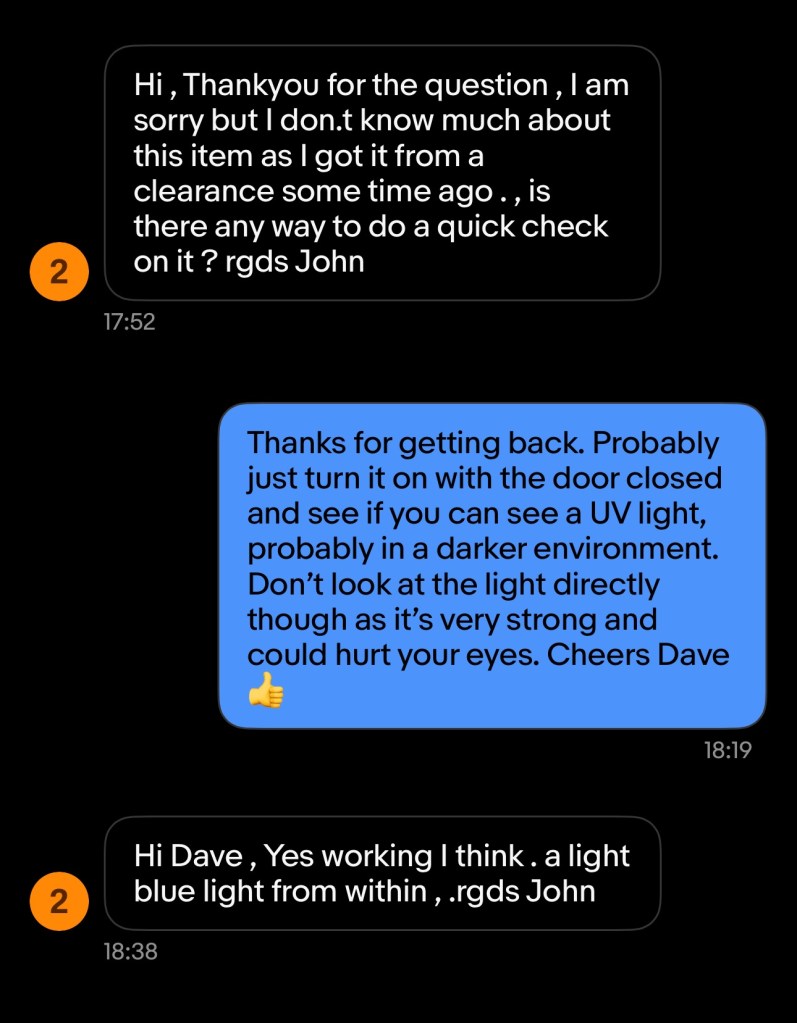Viewport: 797px width, 1023px height.
Task: Open sender avatar beside the 17:52 message
Action: tap(60, 271)
